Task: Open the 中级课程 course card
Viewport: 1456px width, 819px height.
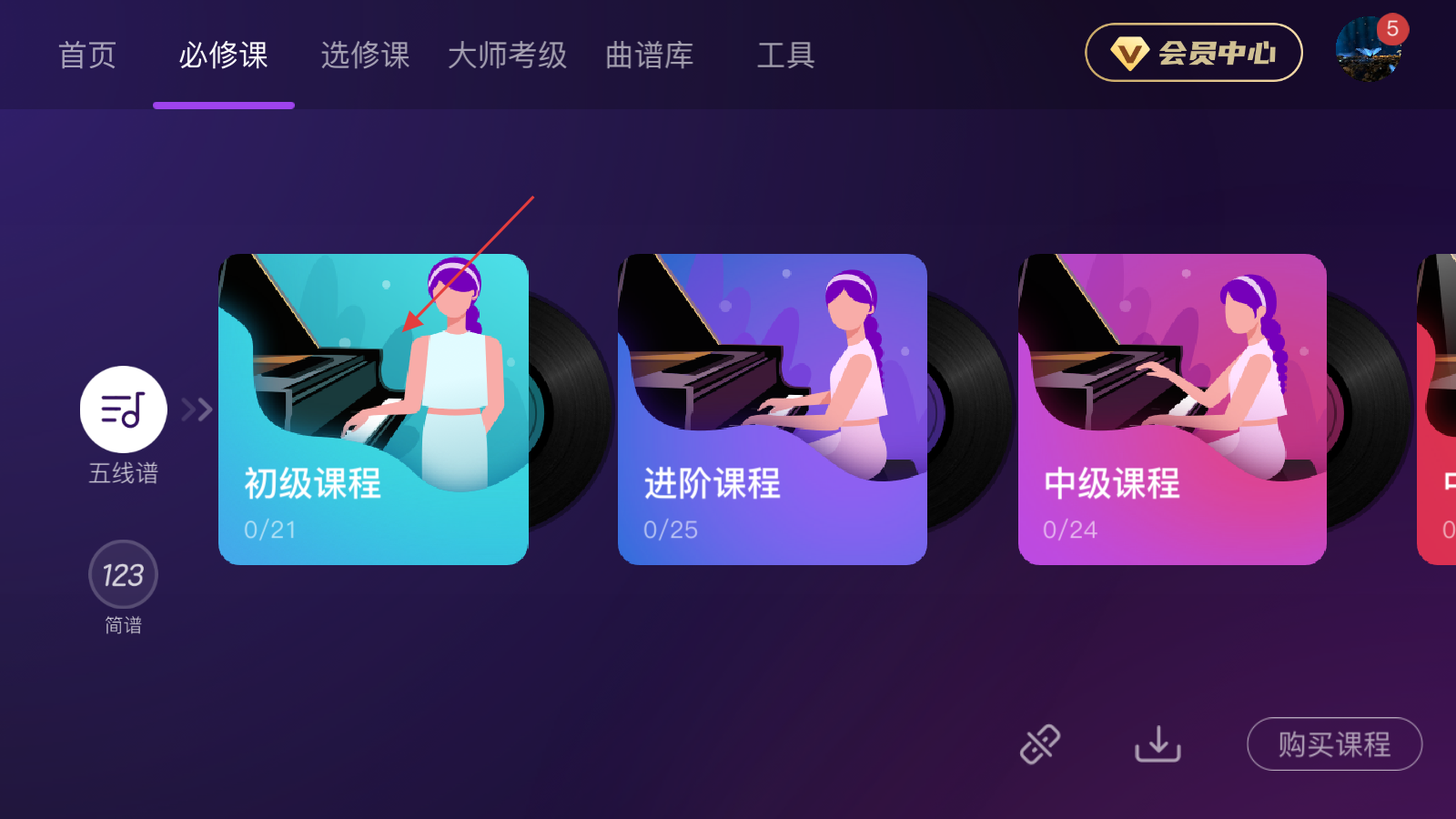Action: 1171,409
